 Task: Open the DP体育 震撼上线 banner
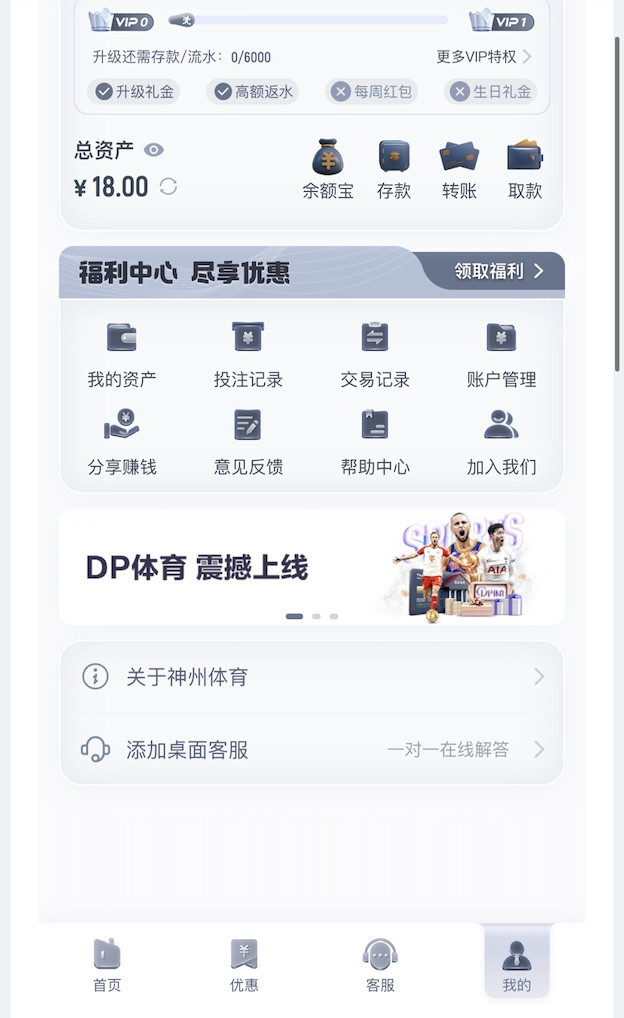(311, 567)
